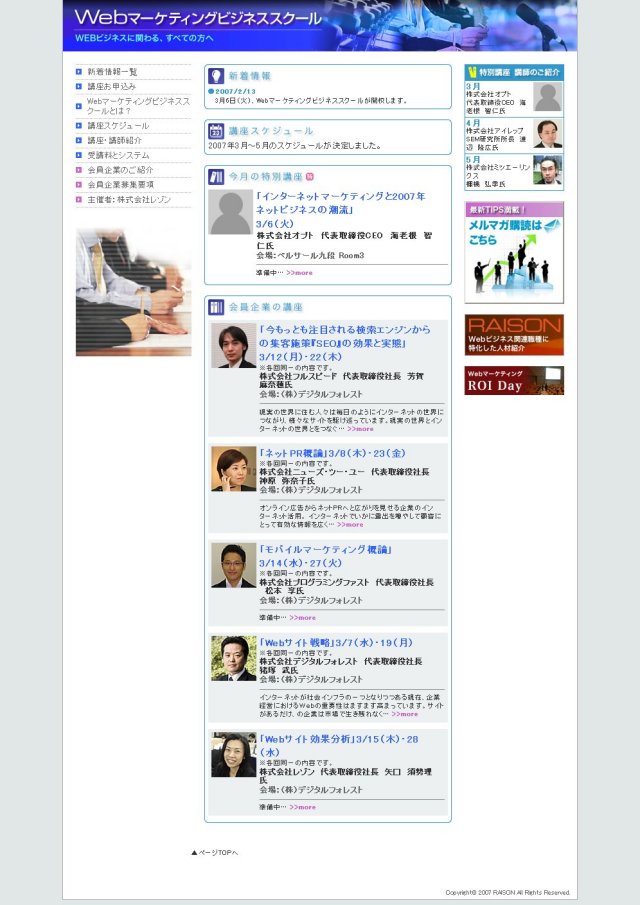Open the インターネットマーケティングと2007年 special lecture link
640x905 pixels.
pyautogui.click(x=340, y=197)
